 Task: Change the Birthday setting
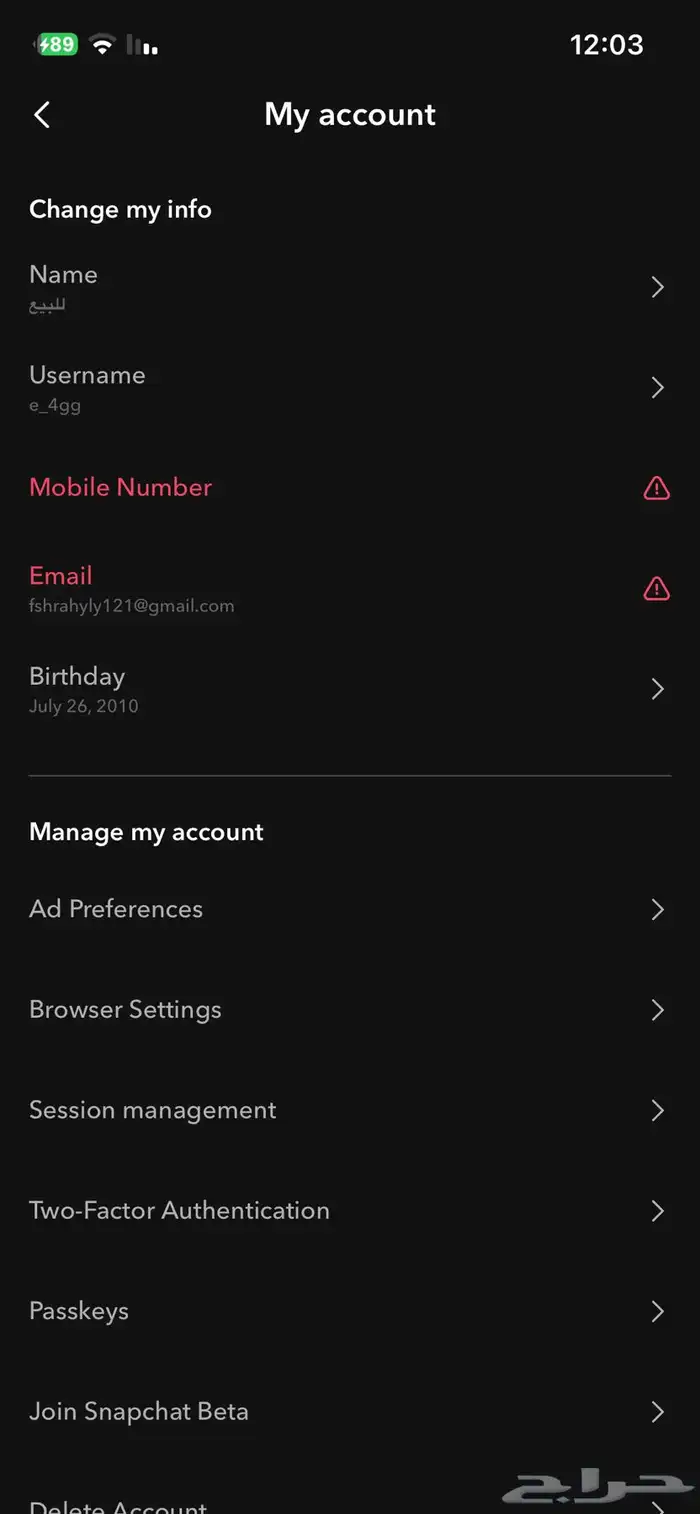348,689
